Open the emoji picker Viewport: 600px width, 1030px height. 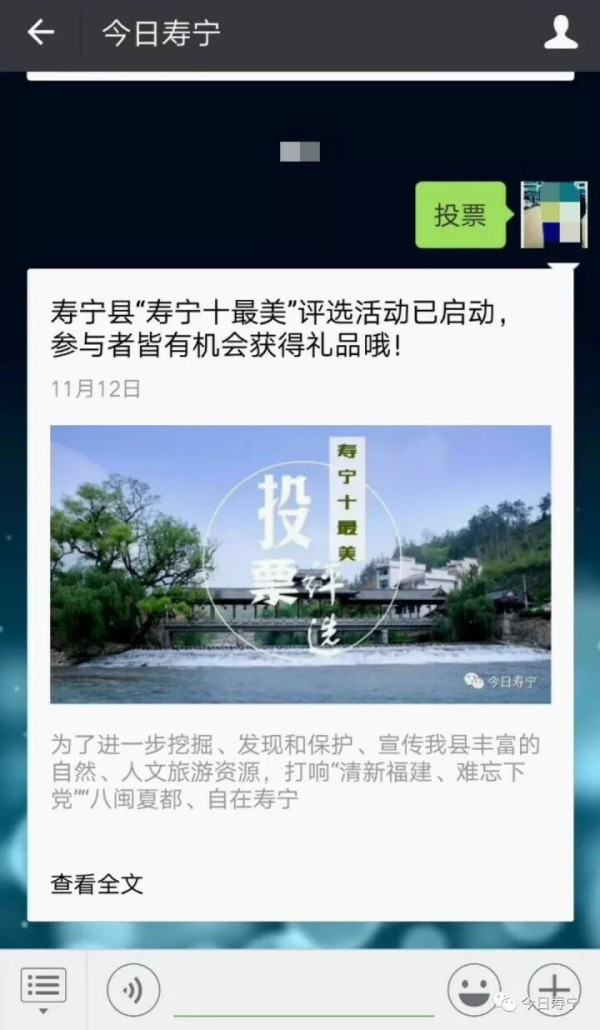click(x=473, y=990)
